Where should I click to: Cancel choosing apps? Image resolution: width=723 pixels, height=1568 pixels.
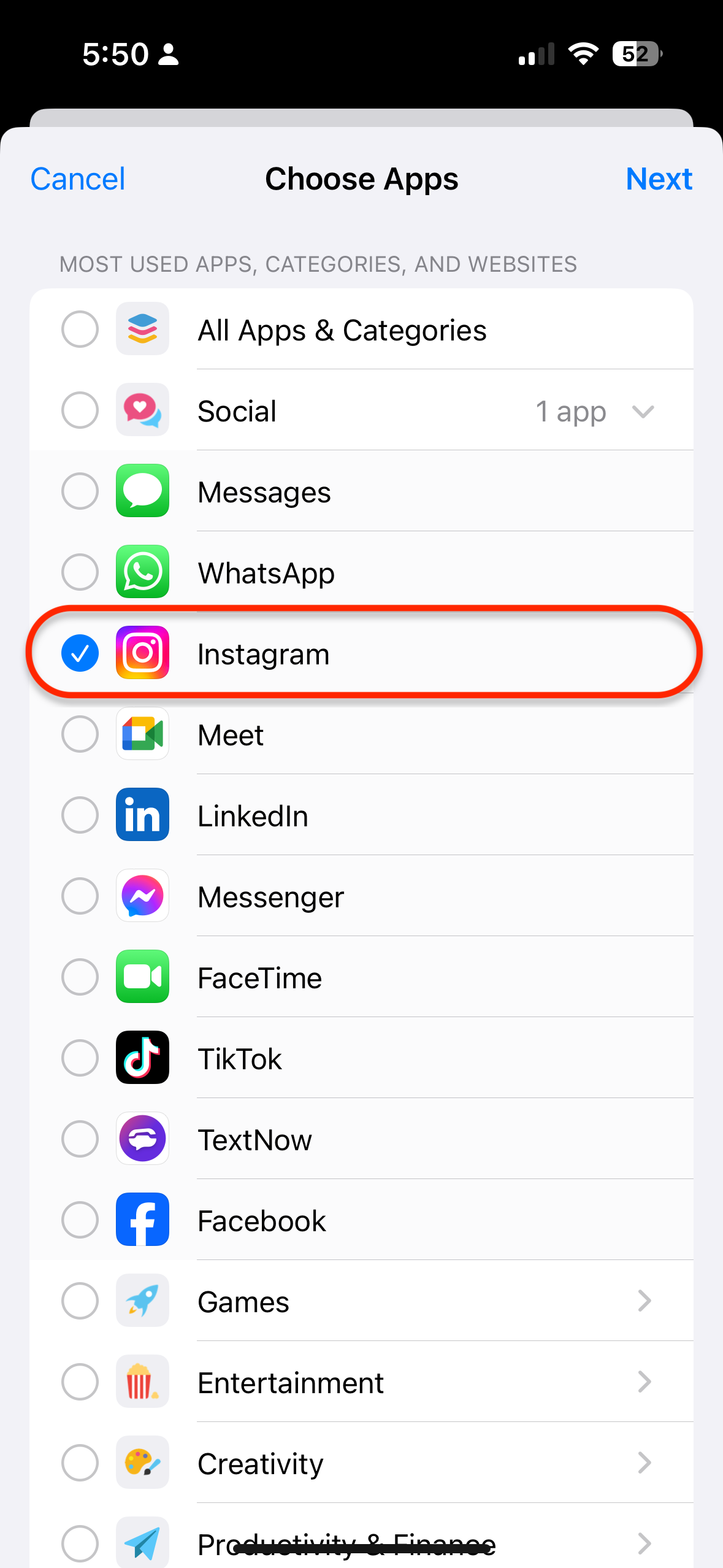point(78,179)
